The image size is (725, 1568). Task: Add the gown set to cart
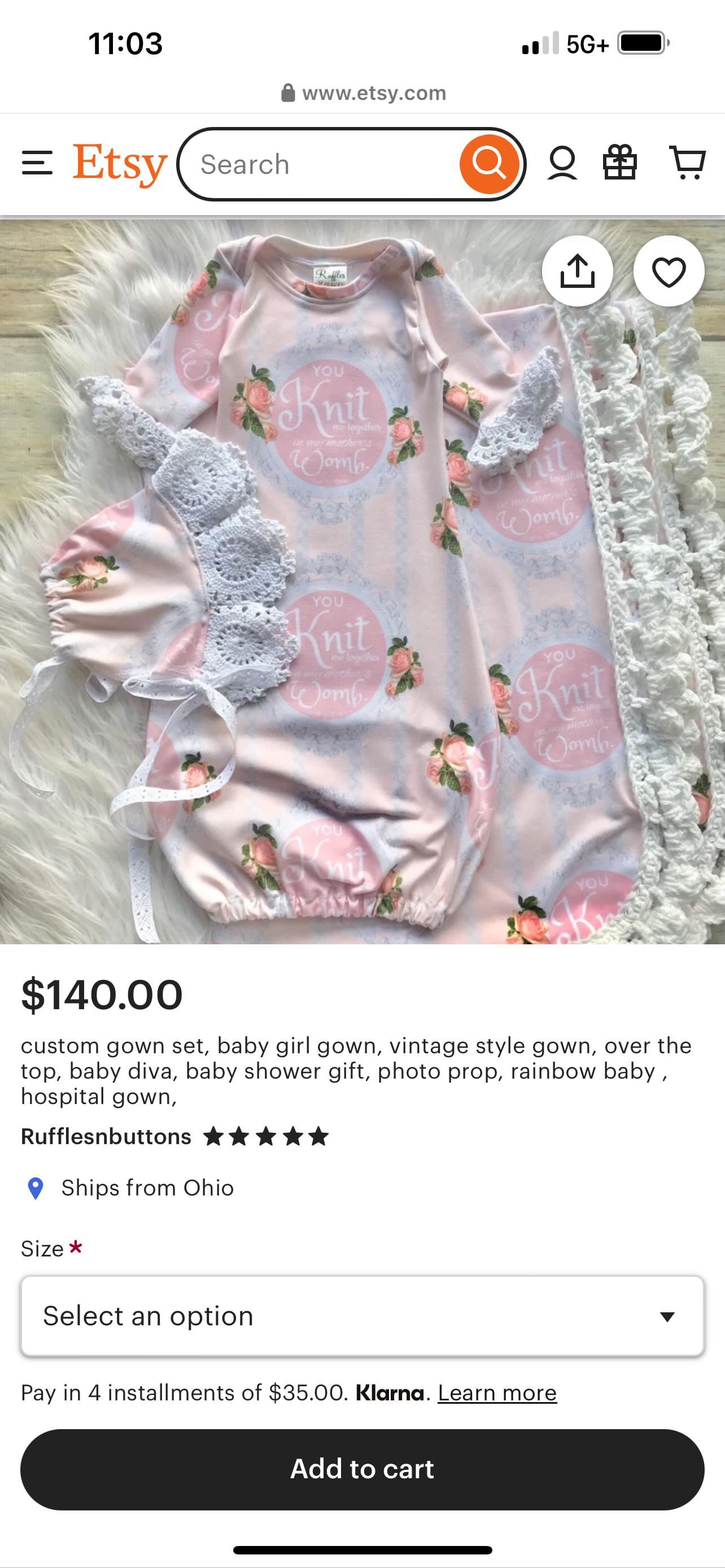point(362,1469)
